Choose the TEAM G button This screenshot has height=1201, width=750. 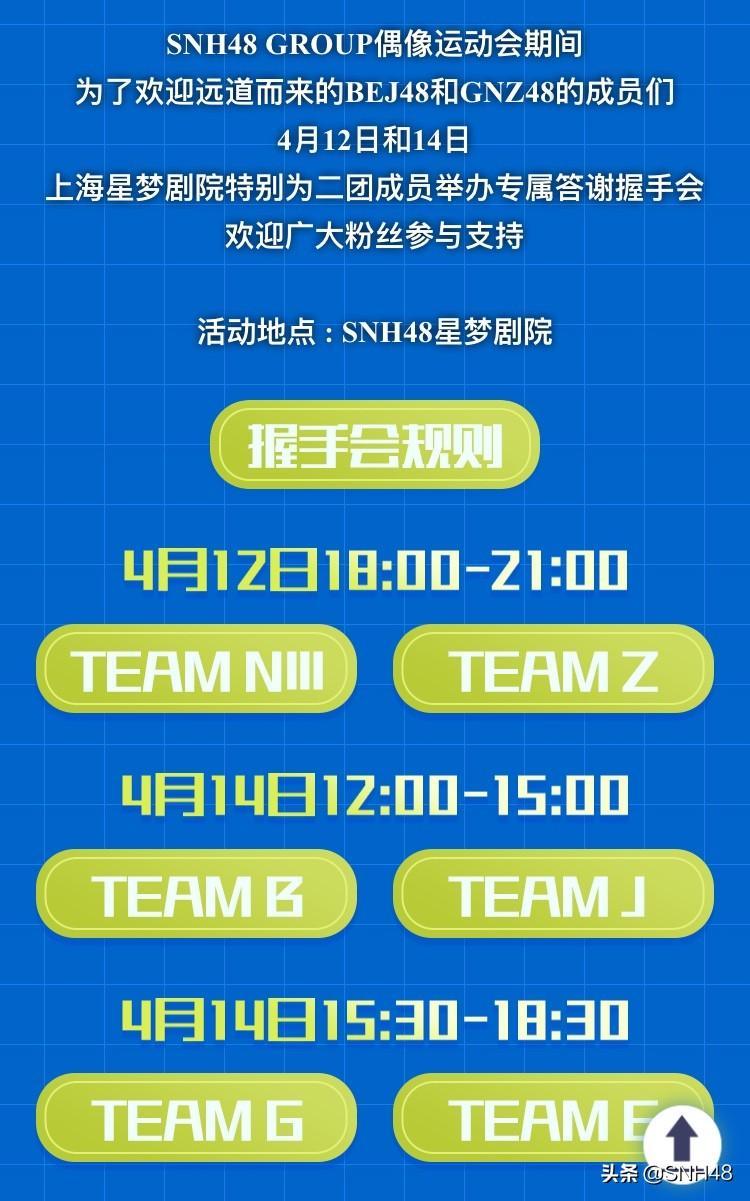[196, 1118]
